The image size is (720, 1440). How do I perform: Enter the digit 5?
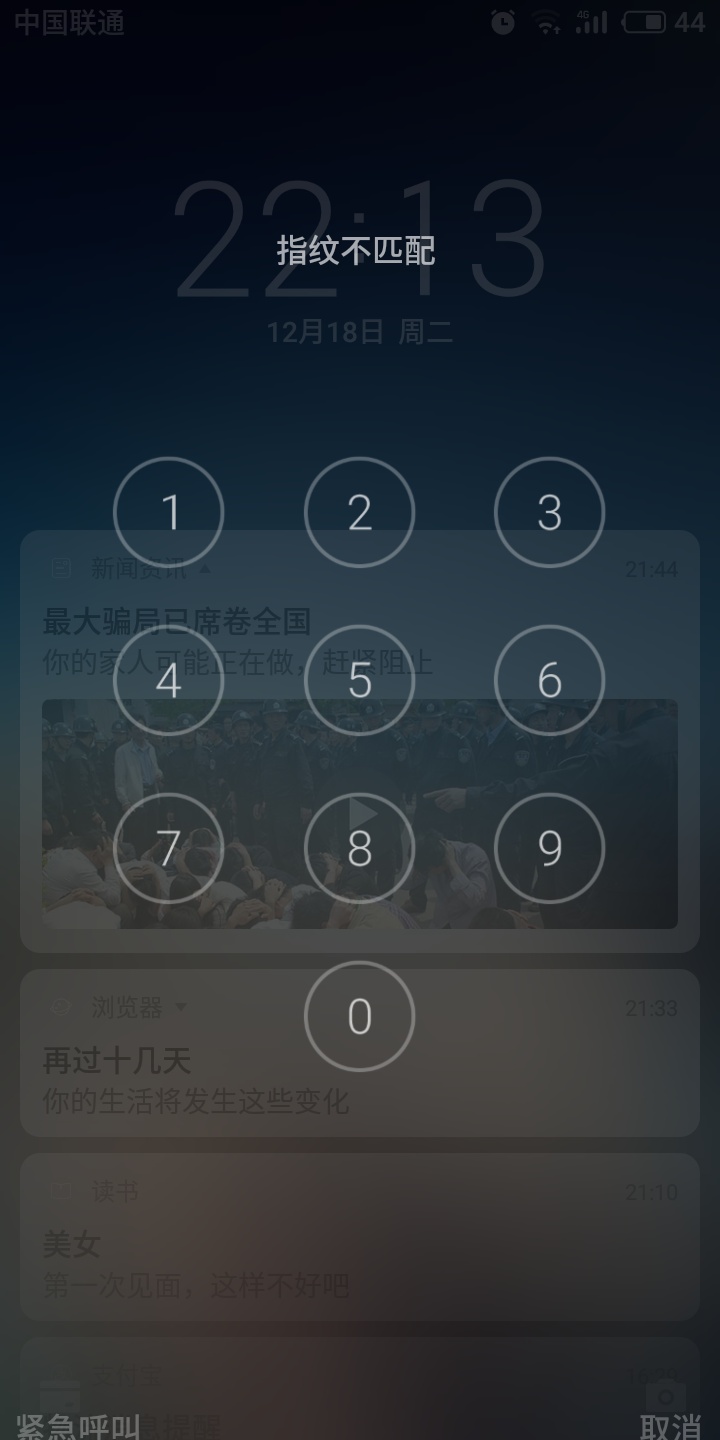[x=359, y=680]
